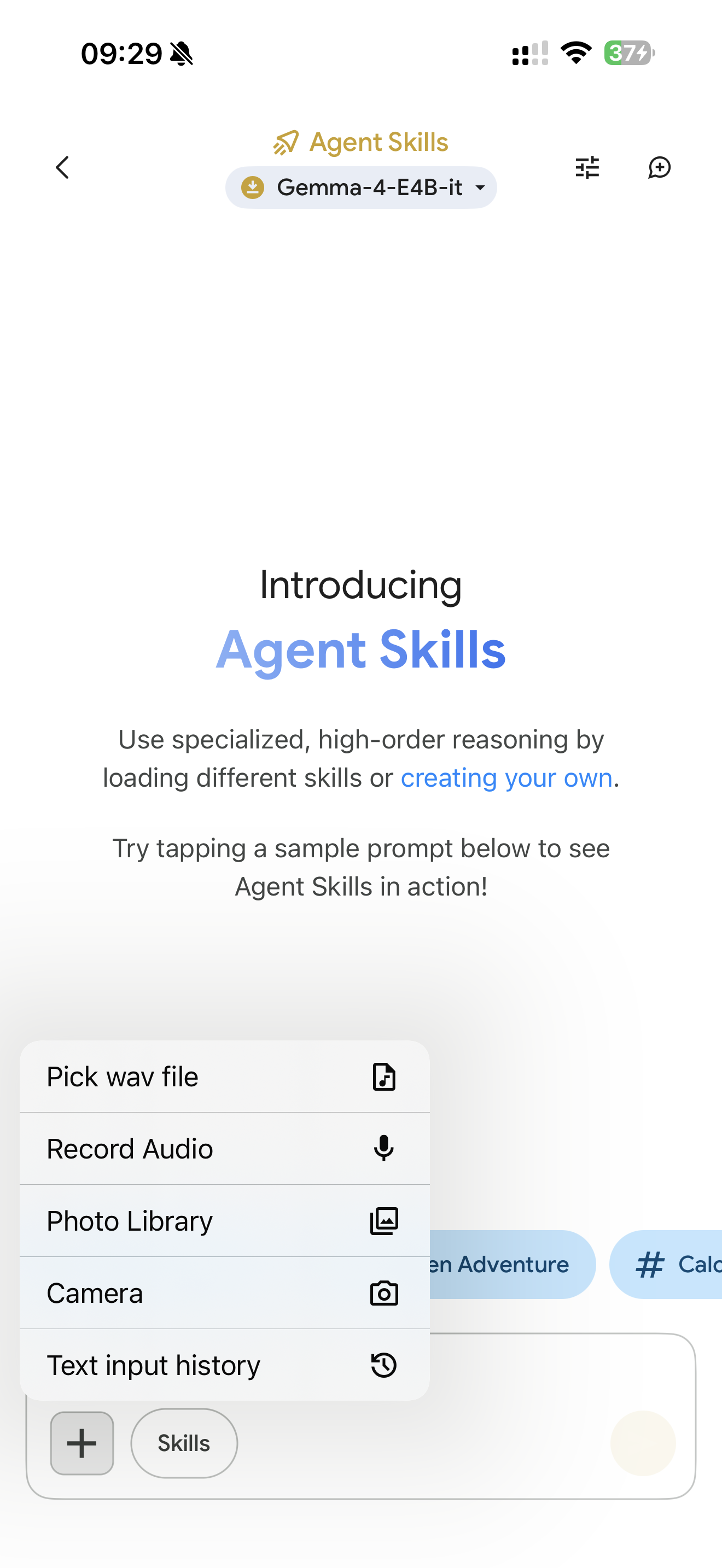Select the Camera option
The image size is (722, 1568).
click(x=224, y=1293)
